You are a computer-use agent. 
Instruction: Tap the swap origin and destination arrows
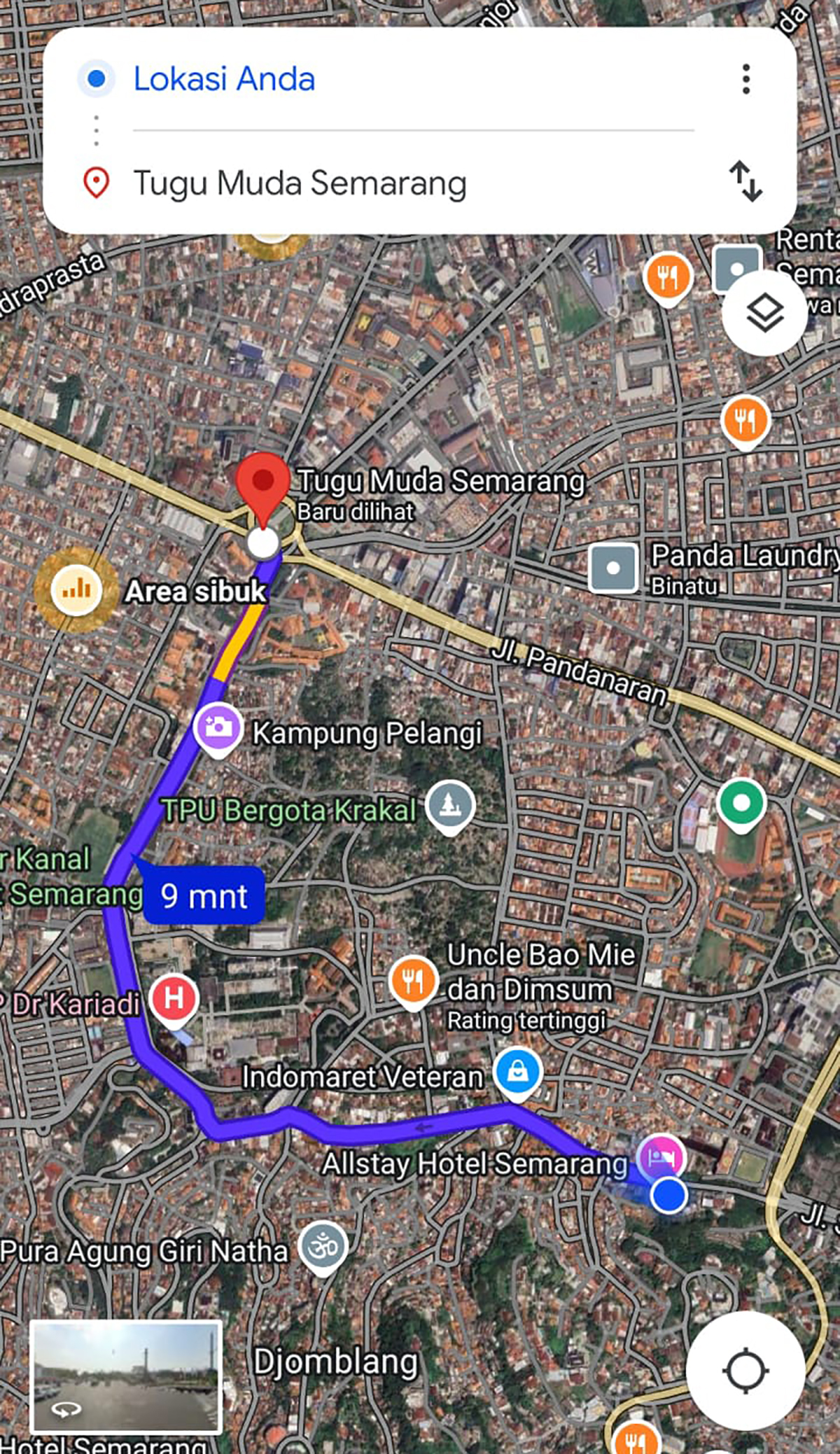[x=745, y=182]
